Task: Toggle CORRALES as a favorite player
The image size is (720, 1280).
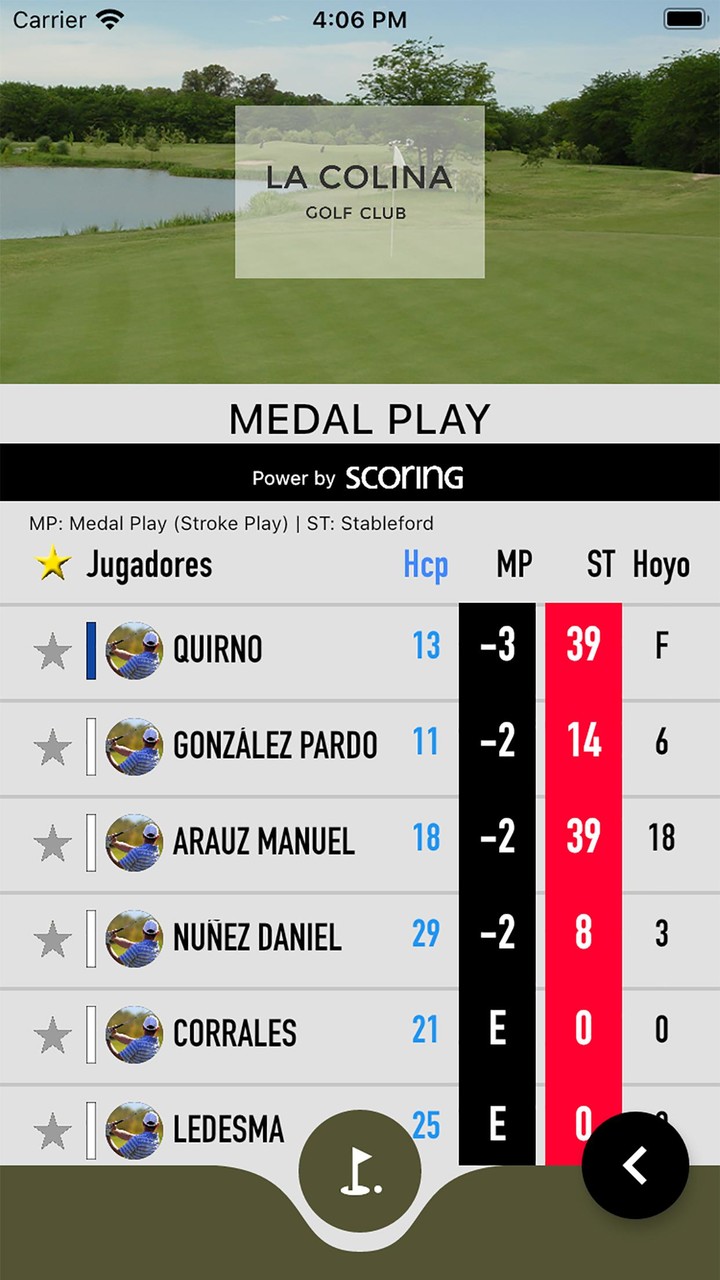Action: [x=52, y=1033]
